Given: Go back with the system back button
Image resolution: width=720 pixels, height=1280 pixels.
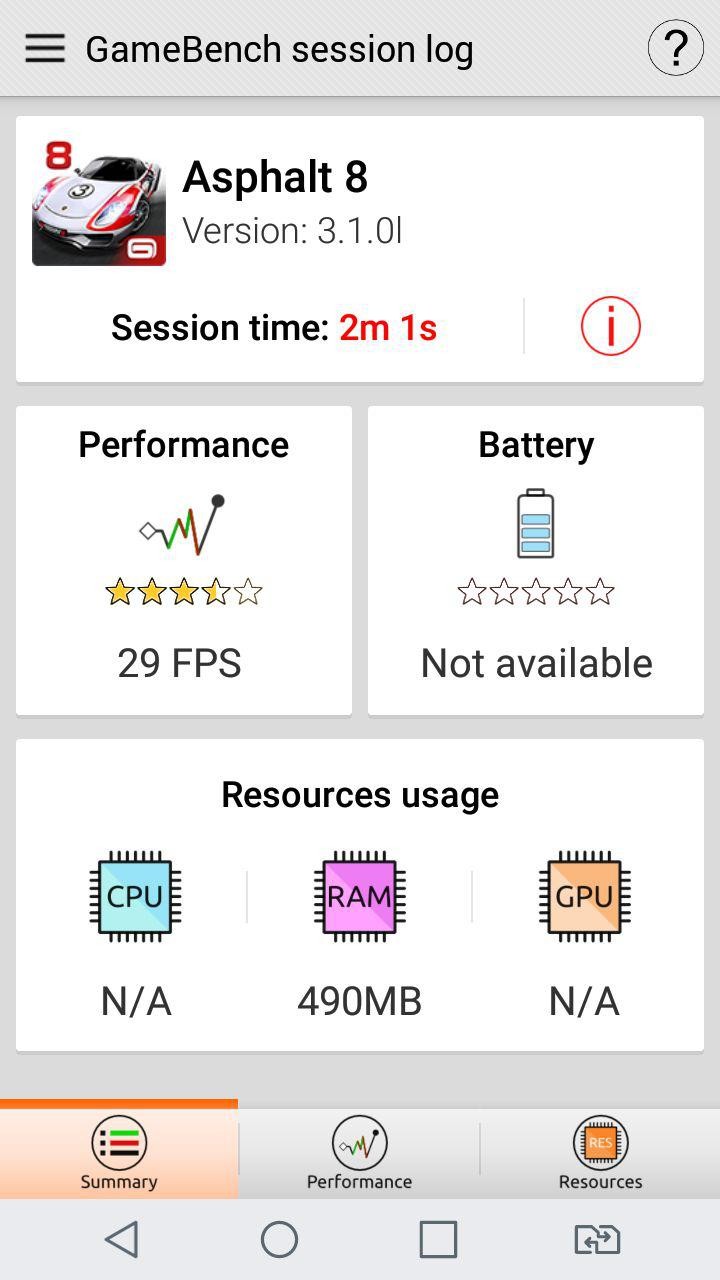Looking at the screenshot, I should (x=122, y=1240).
